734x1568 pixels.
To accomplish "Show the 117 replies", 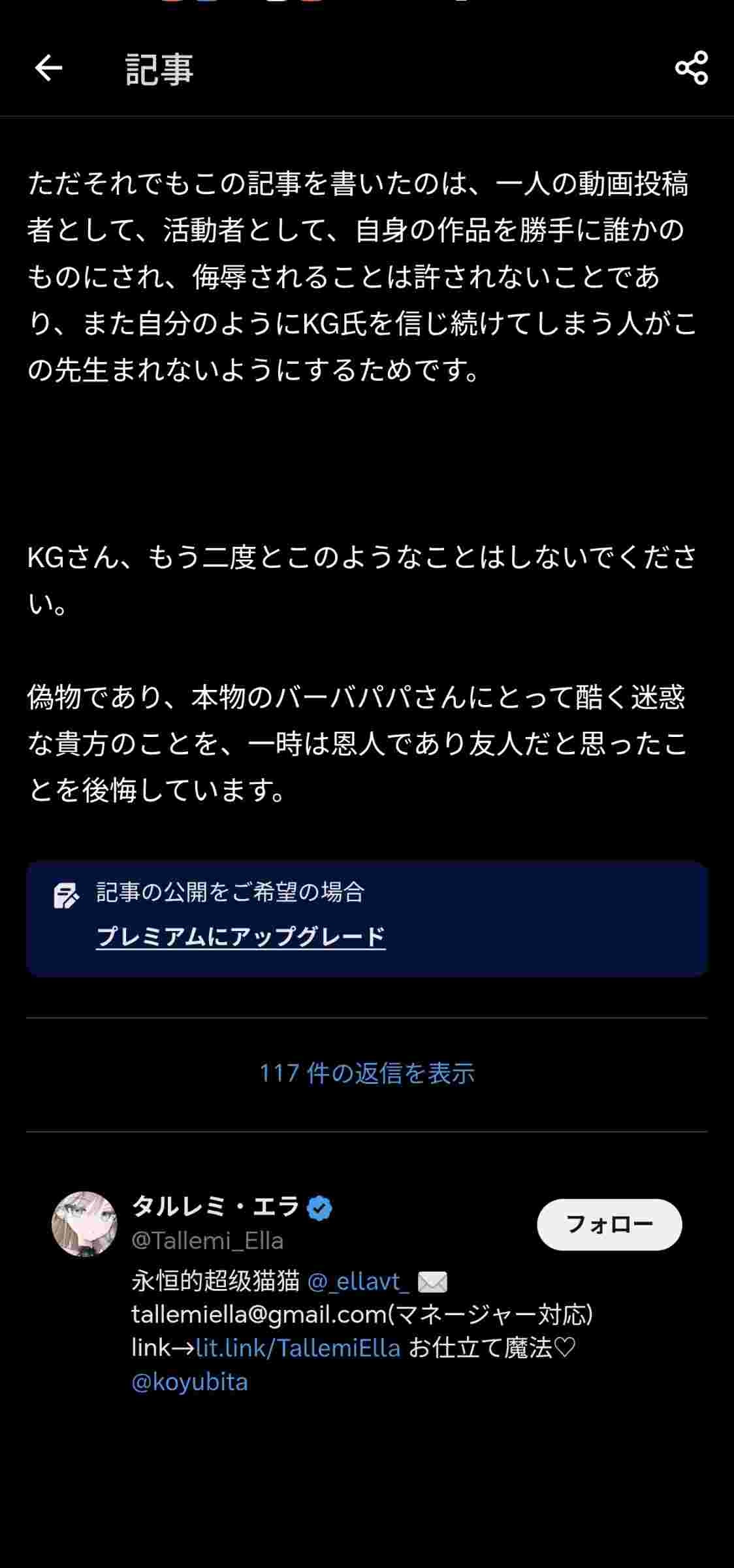I will click(x=367, y=1073).
